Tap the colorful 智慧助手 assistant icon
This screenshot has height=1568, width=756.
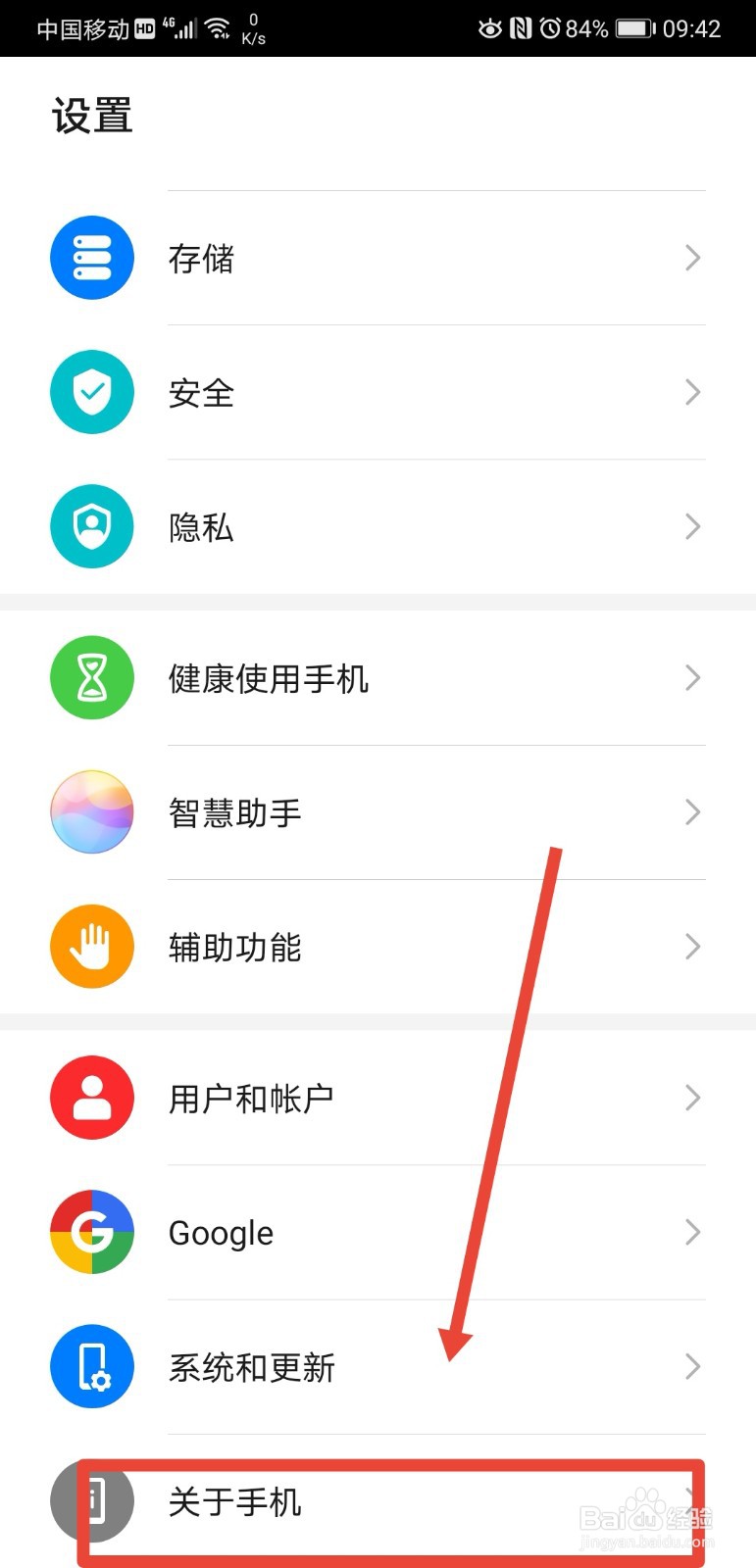[x=91, y=811]
